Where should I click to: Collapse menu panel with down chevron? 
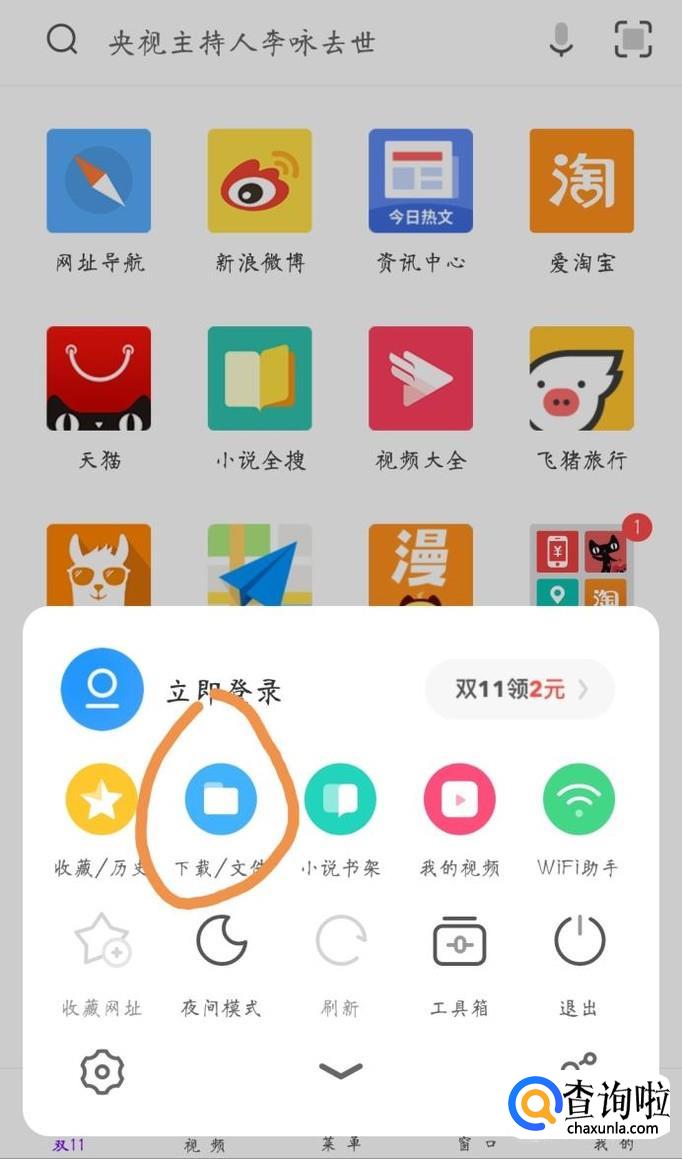pos(341,1070)
